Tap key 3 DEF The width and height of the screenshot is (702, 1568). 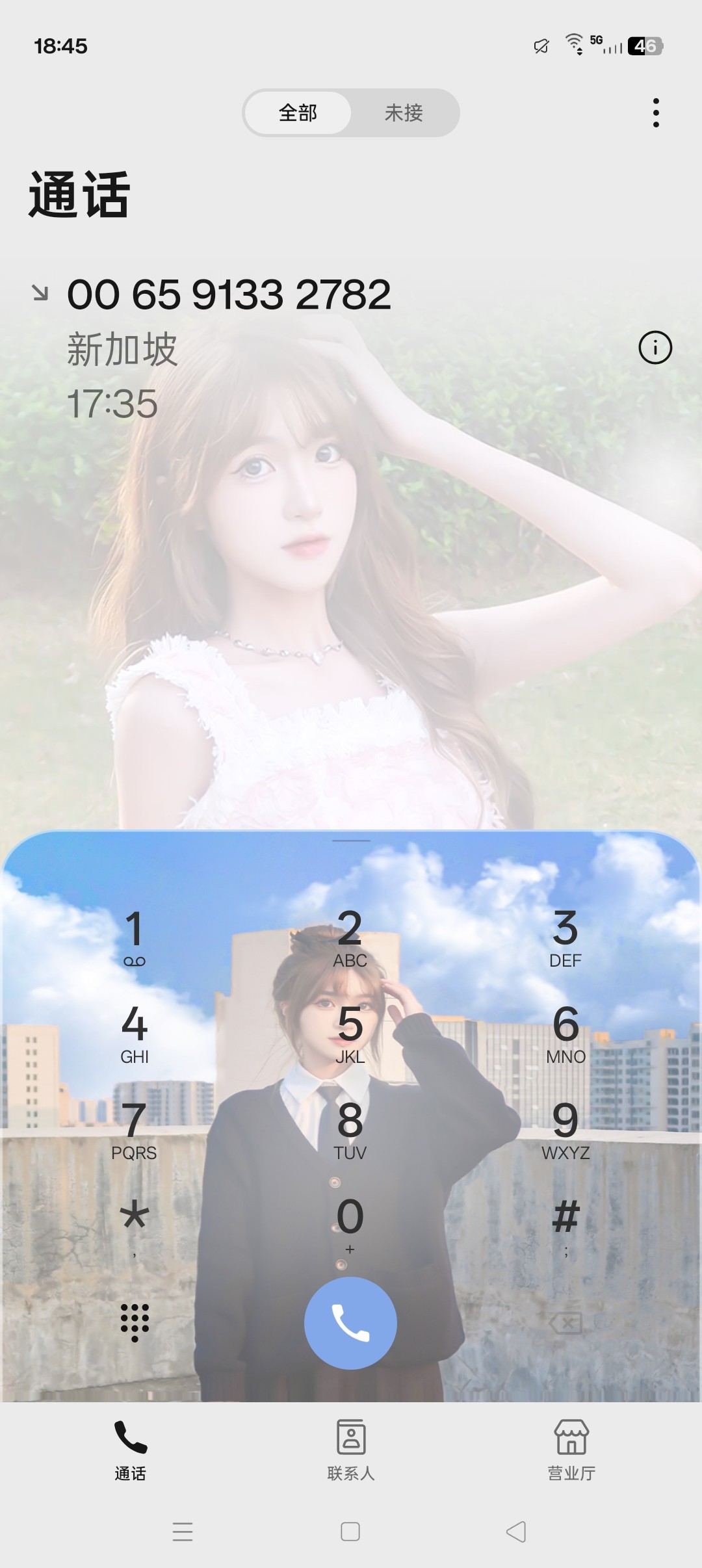tap(565, 937)
